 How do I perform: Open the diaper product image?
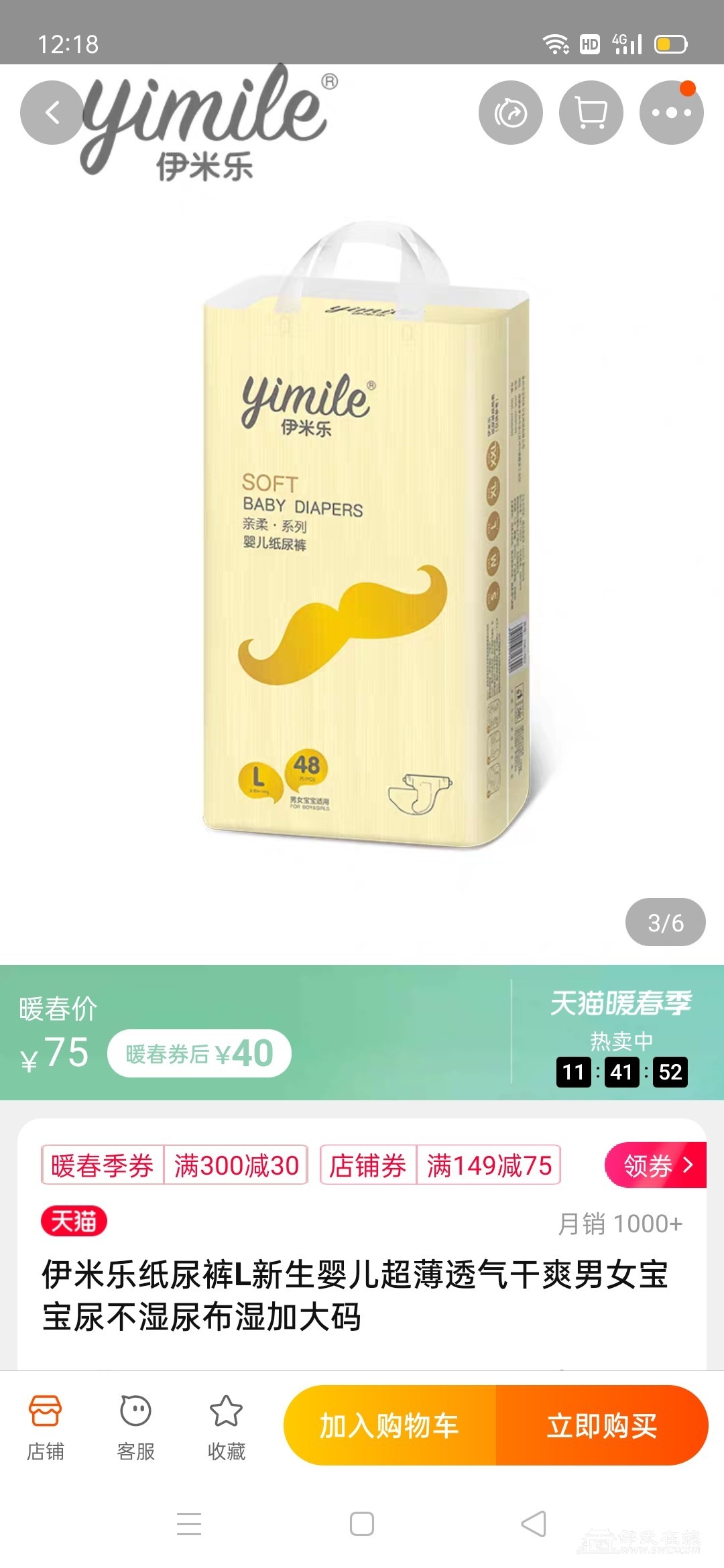365,536
